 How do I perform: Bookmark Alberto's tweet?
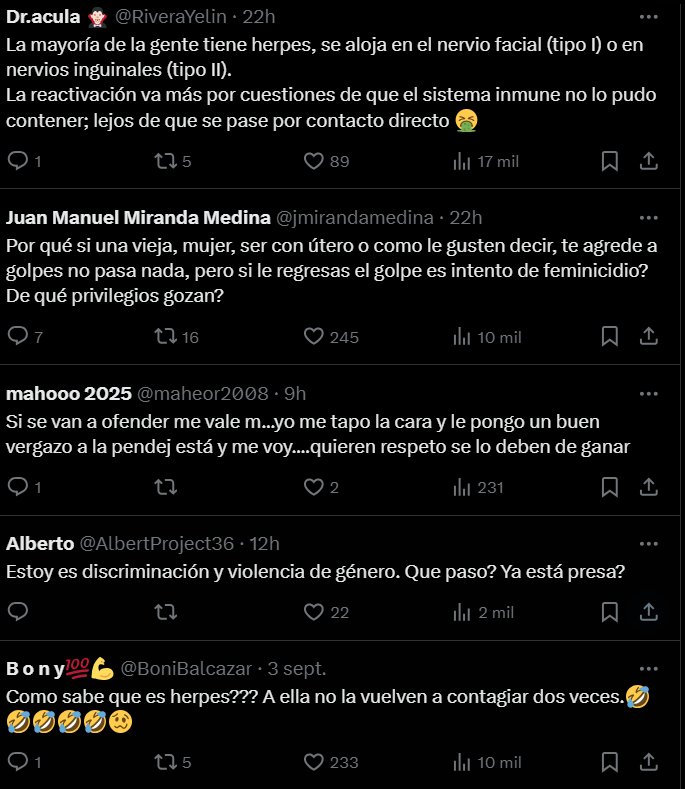tap(610, 612)
